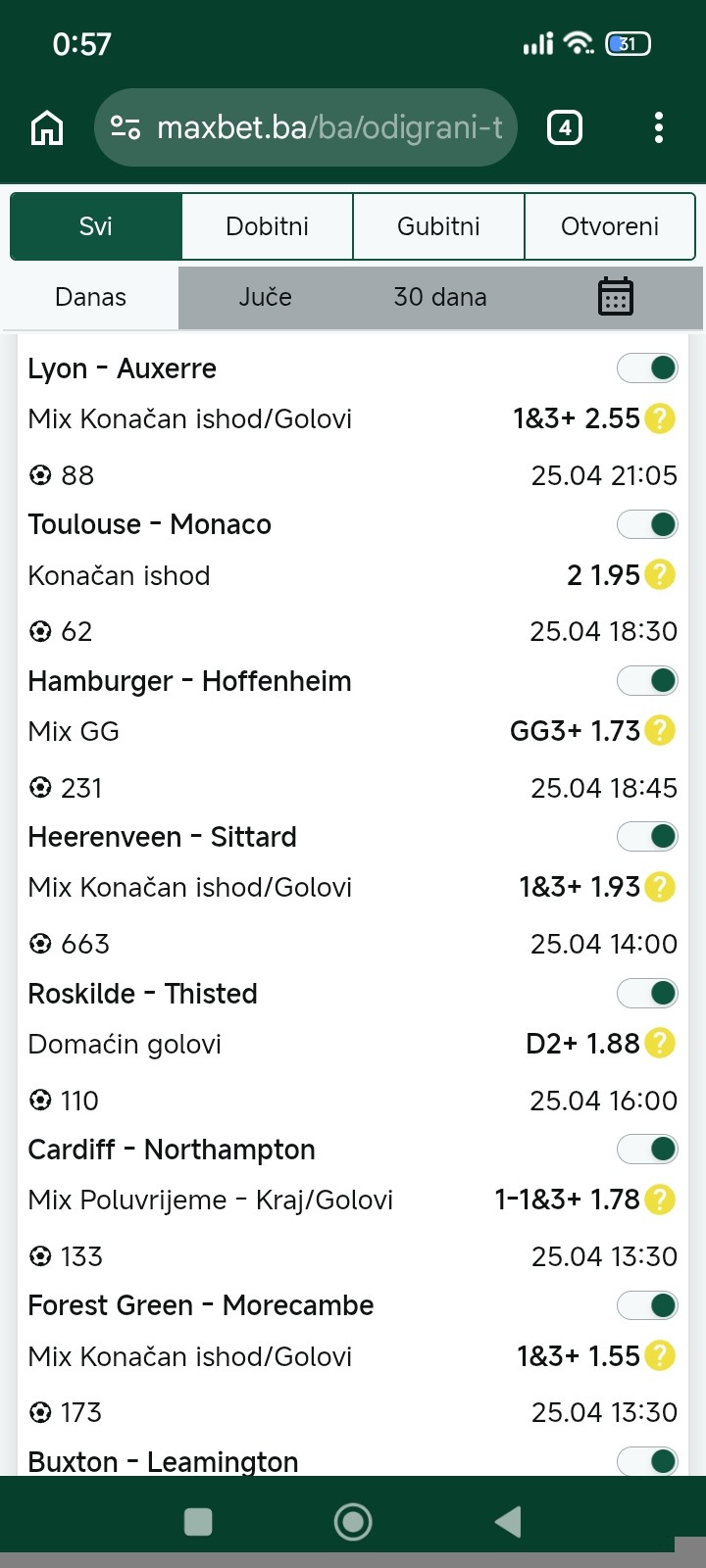706x1568 pixels.
Task: Switch to the Gubitni tab
Action: coord(438,226)
